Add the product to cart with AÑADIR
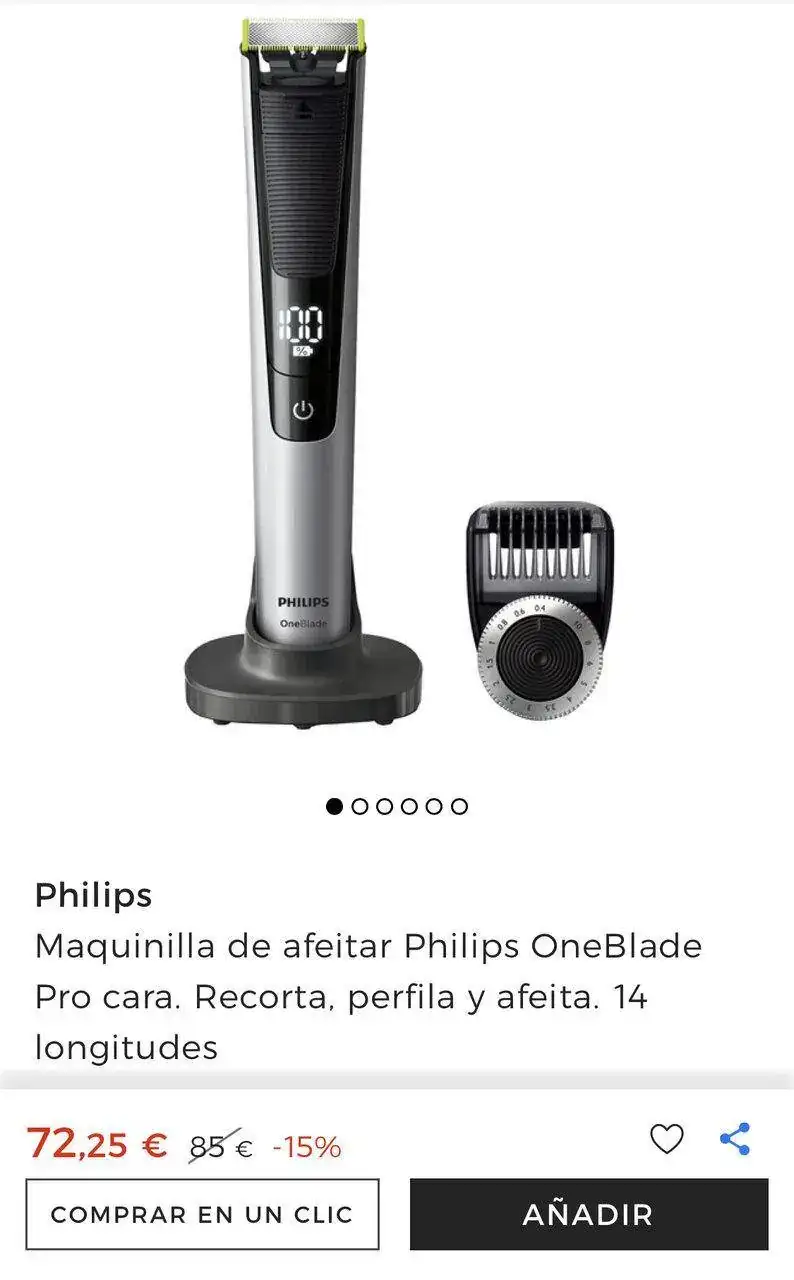Viewport: 794px width, 1280px height. point(588,1214)
